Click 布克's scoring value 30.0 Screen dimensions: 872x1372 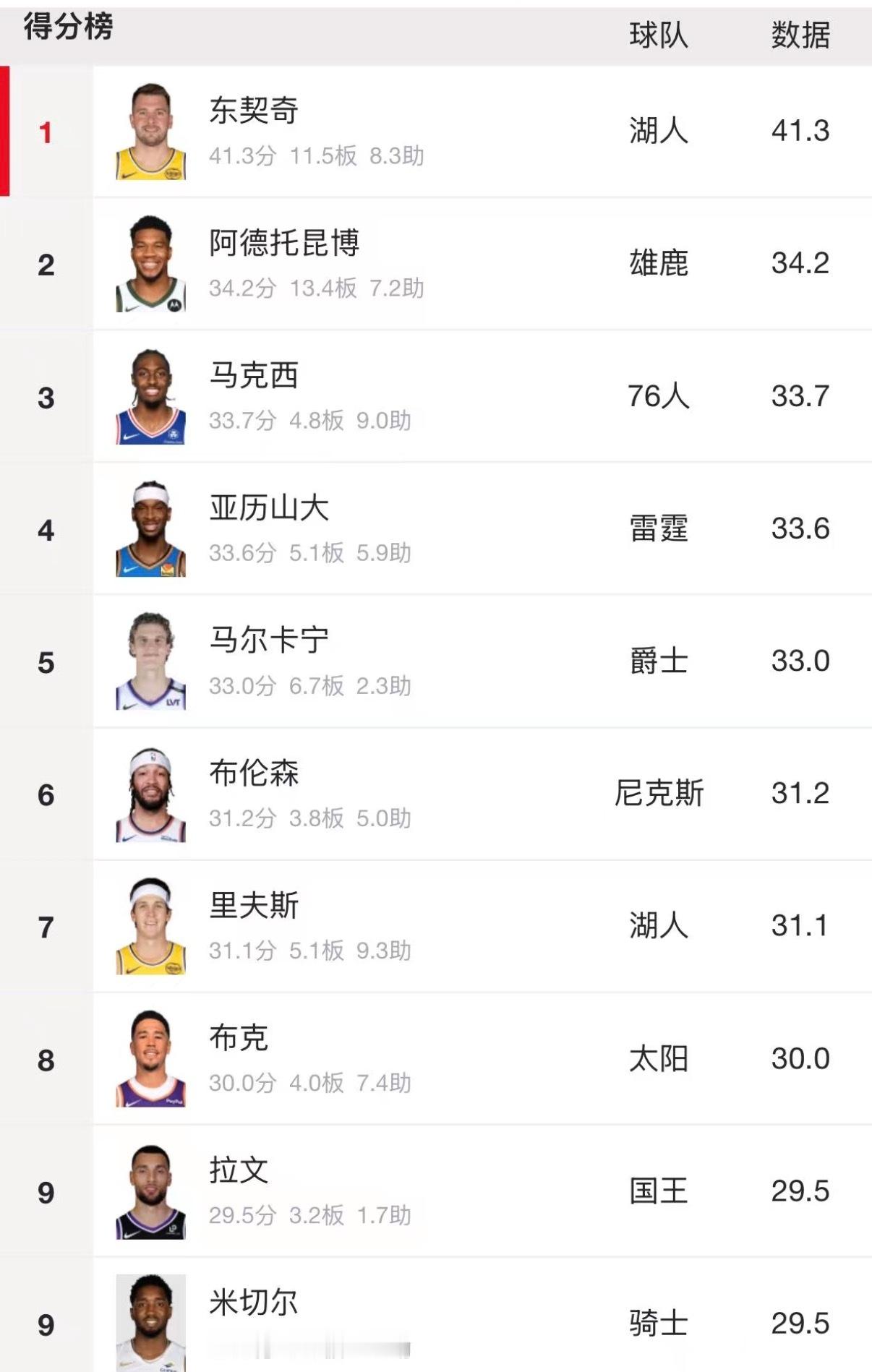(800, 1060)
